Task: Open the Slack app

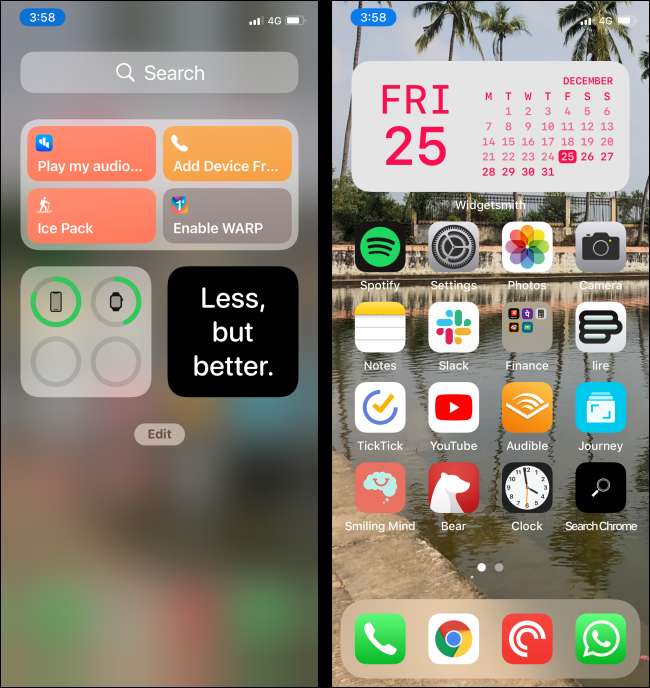Action: (x=453, y=327)
